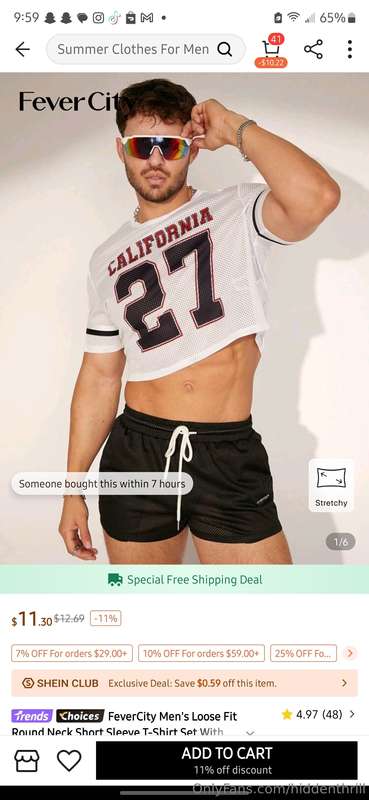
Task: Save item to wishlist with heart icon
Action: coord(69,761)
